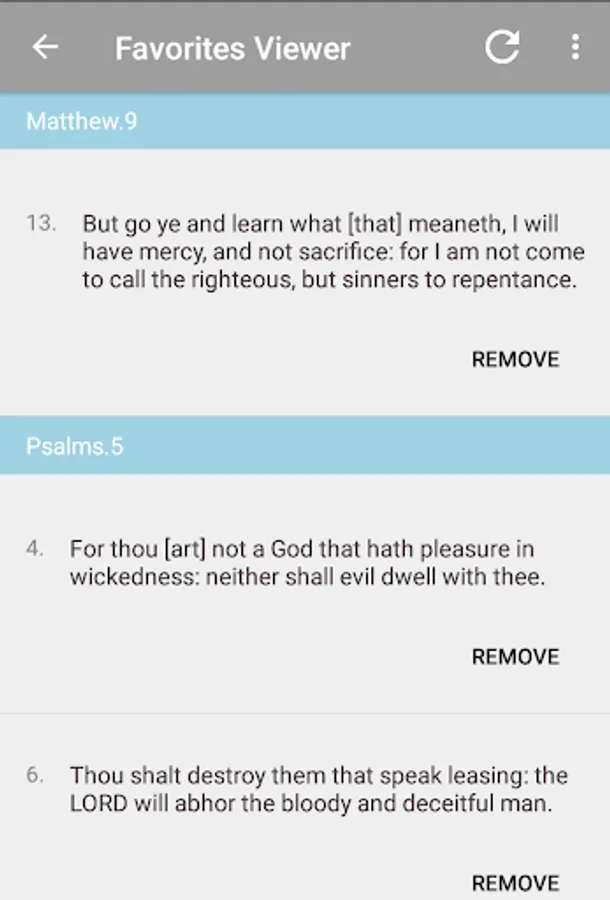Remove Psalms 5 verse 4 from favorites
The image size is (610, 900).
[x=515, y=657]
